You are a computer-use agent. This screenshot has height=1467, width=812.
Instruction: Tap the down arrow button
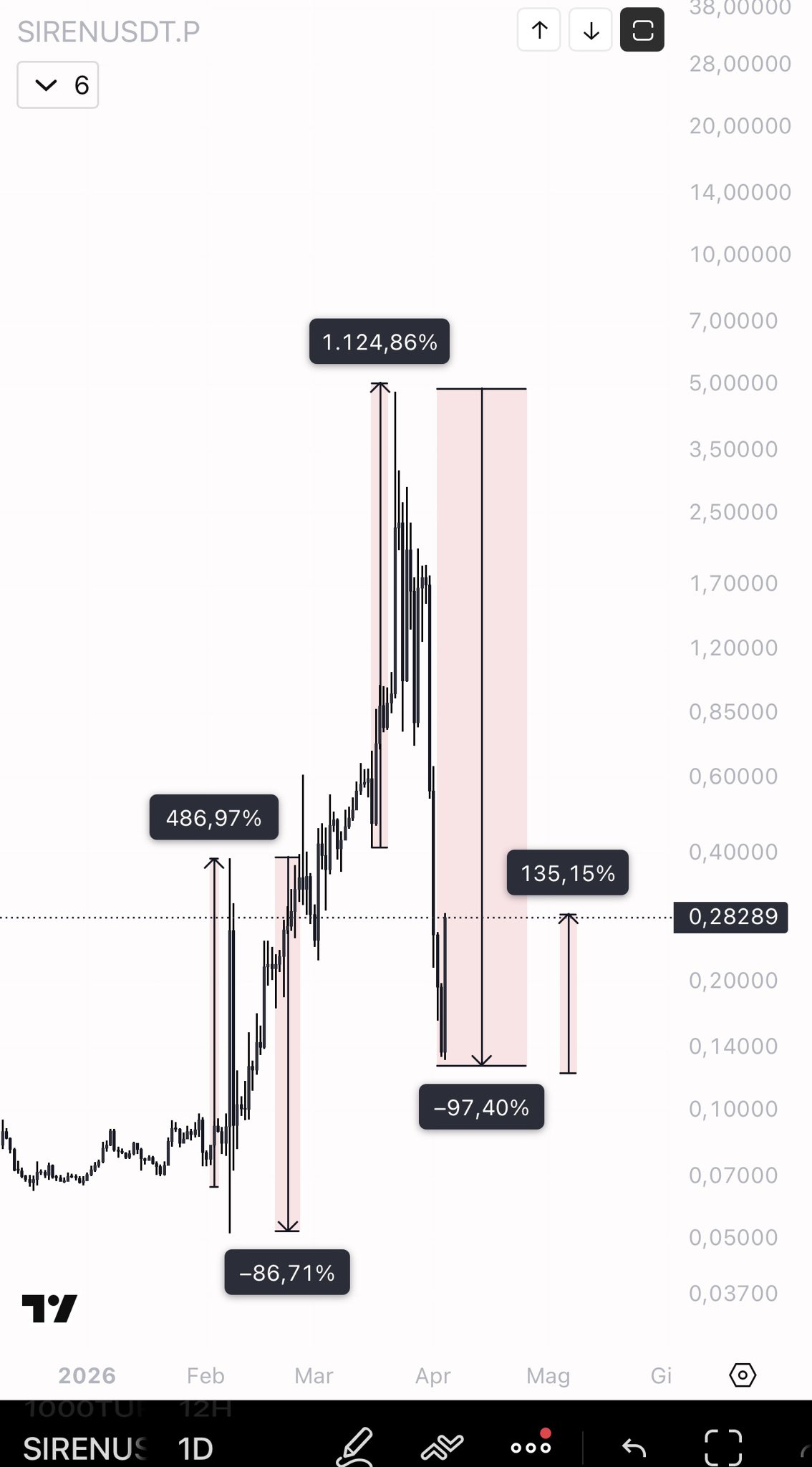point(591,30)
